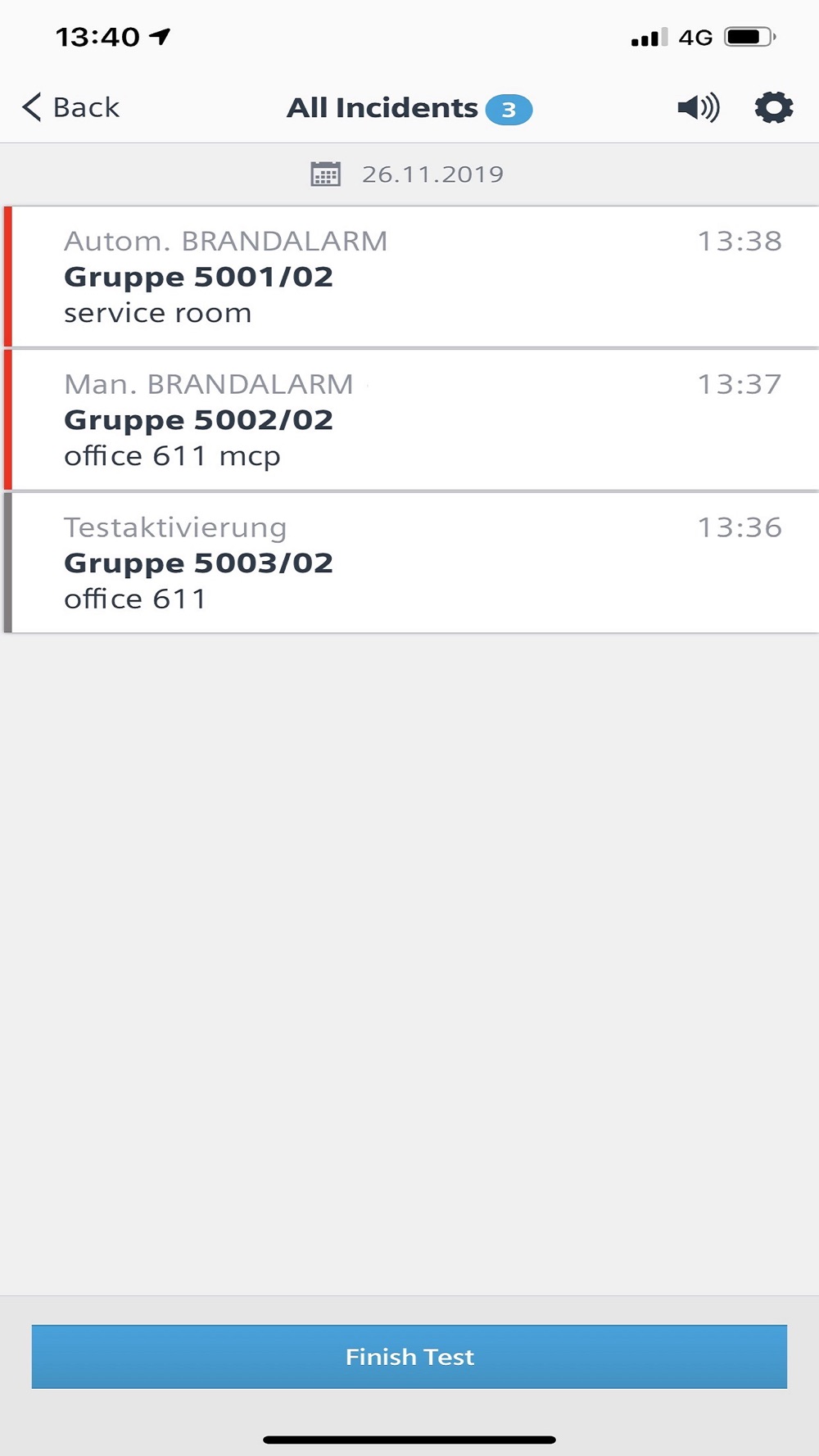Open the Gruppe 5001/02 service room incident
This screenshot has width=819, height=1456.
pyautogui.click(x=411, y=277)
